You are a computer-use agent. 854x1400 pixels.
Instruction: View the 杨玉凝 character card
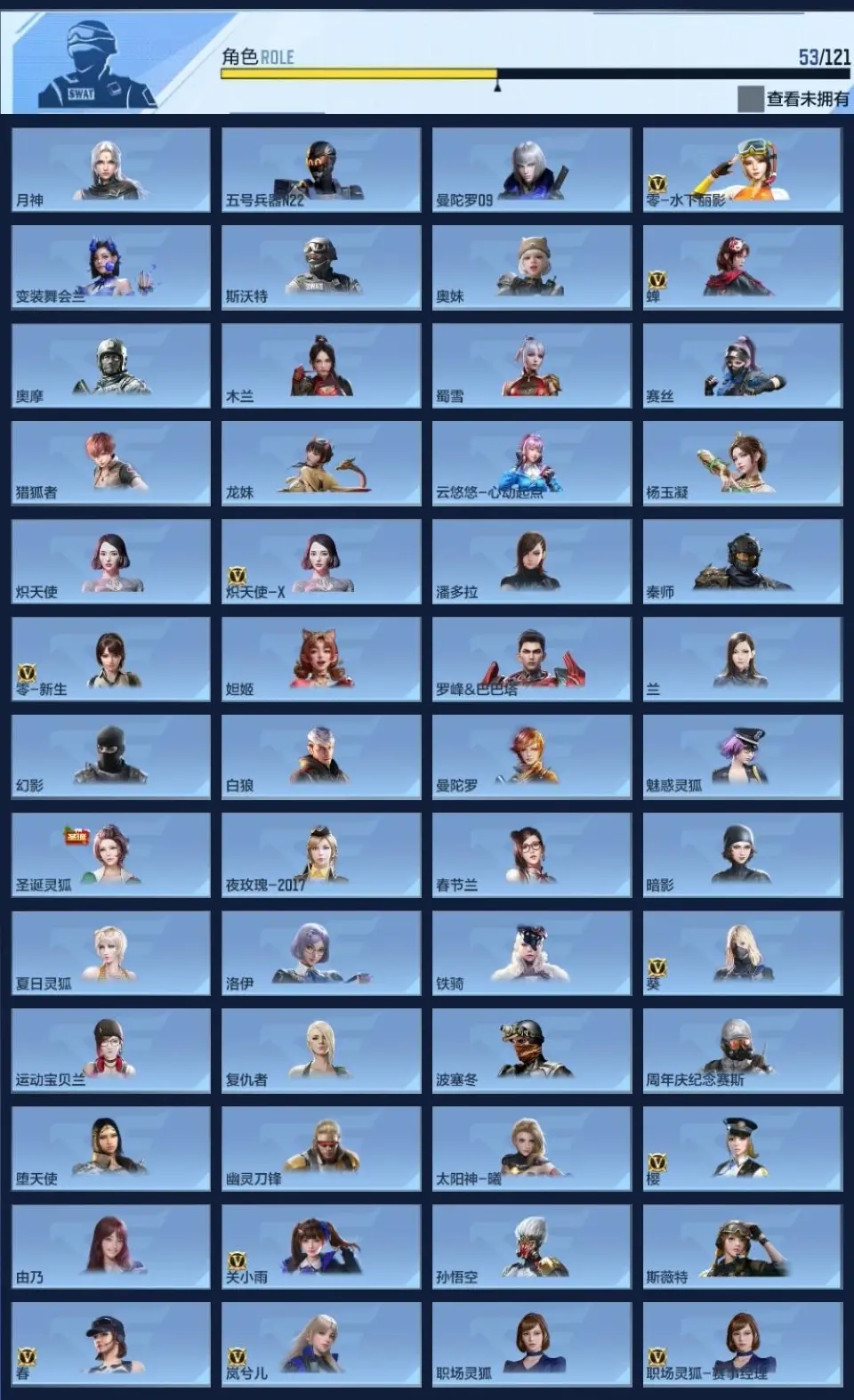coord(743,464)
